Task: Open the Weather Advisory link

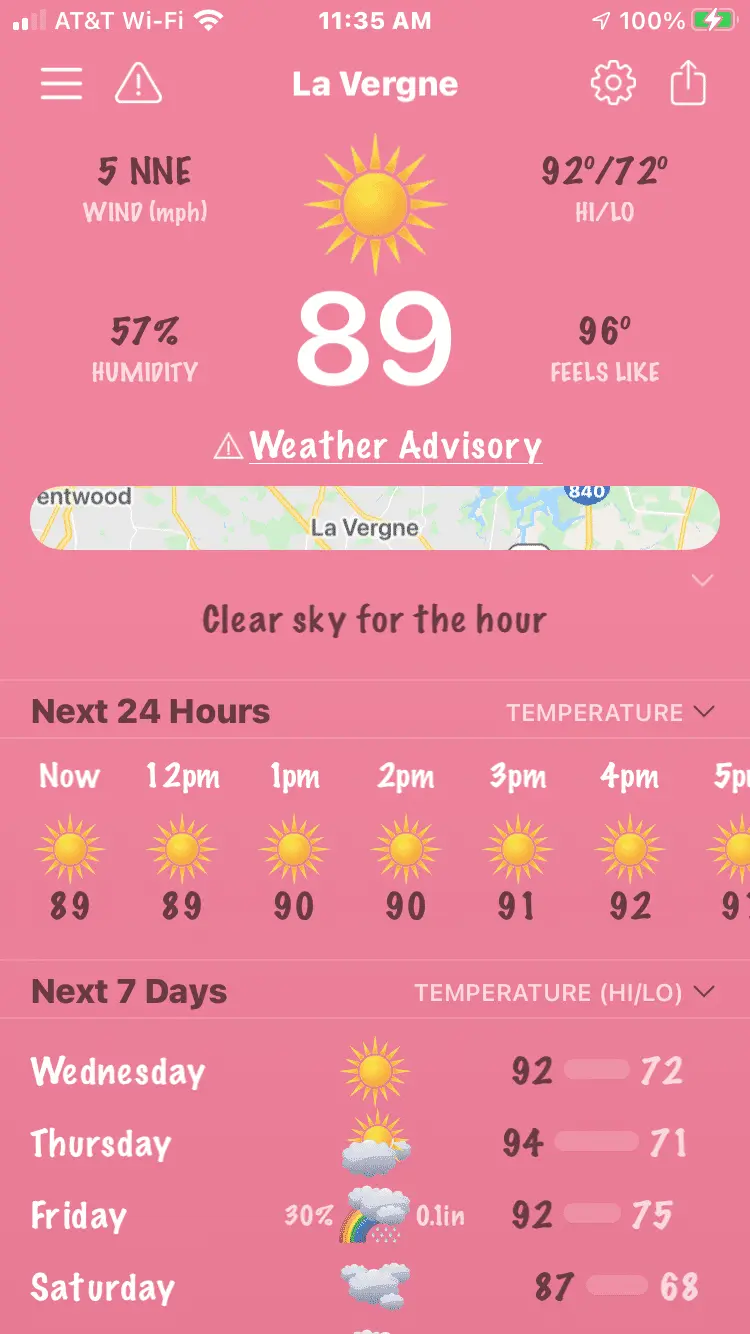Action: [x=394, y=446]
